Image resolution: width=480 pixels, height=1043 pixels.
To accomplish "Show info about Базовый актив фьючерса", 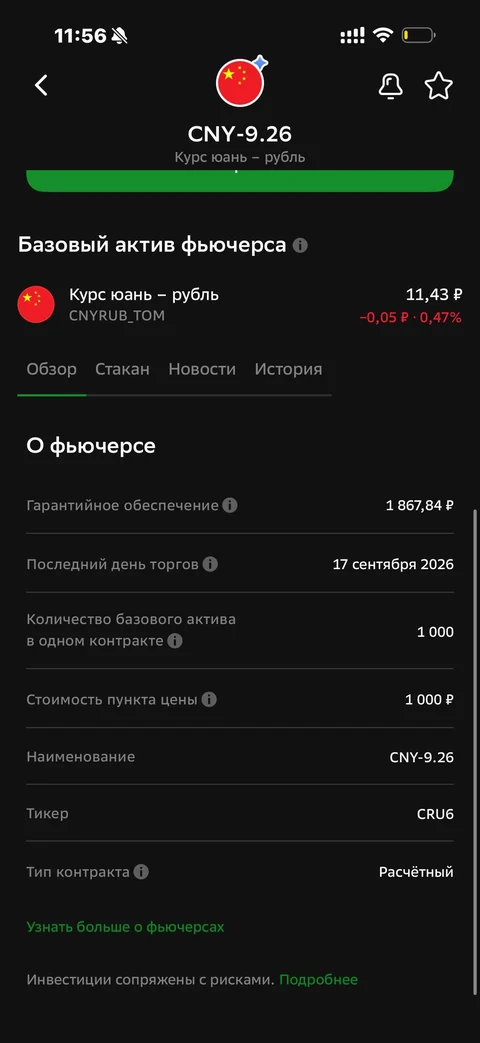I will coord(300,245).
